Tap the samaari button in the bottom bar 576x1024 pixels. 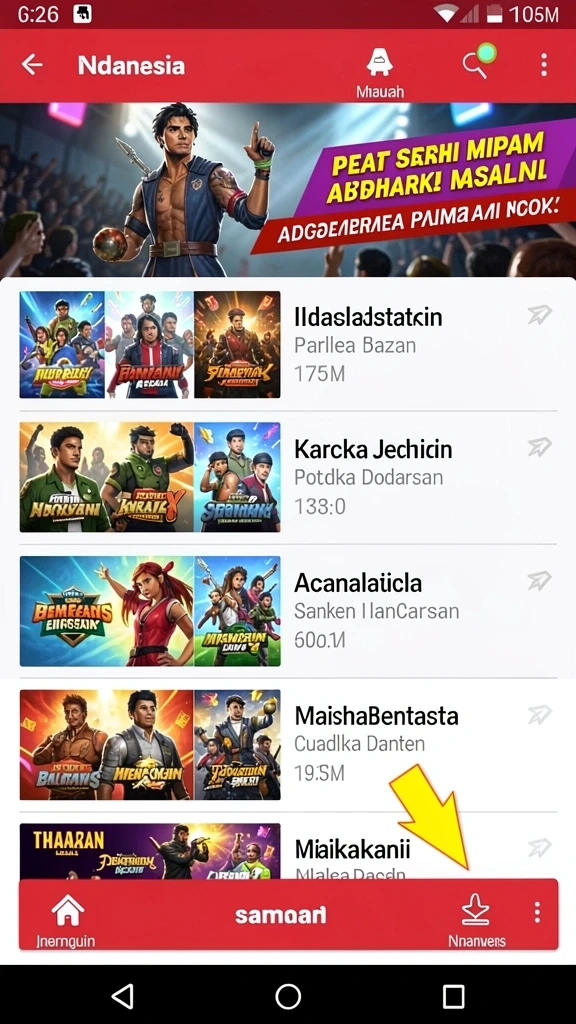(280, 916)
